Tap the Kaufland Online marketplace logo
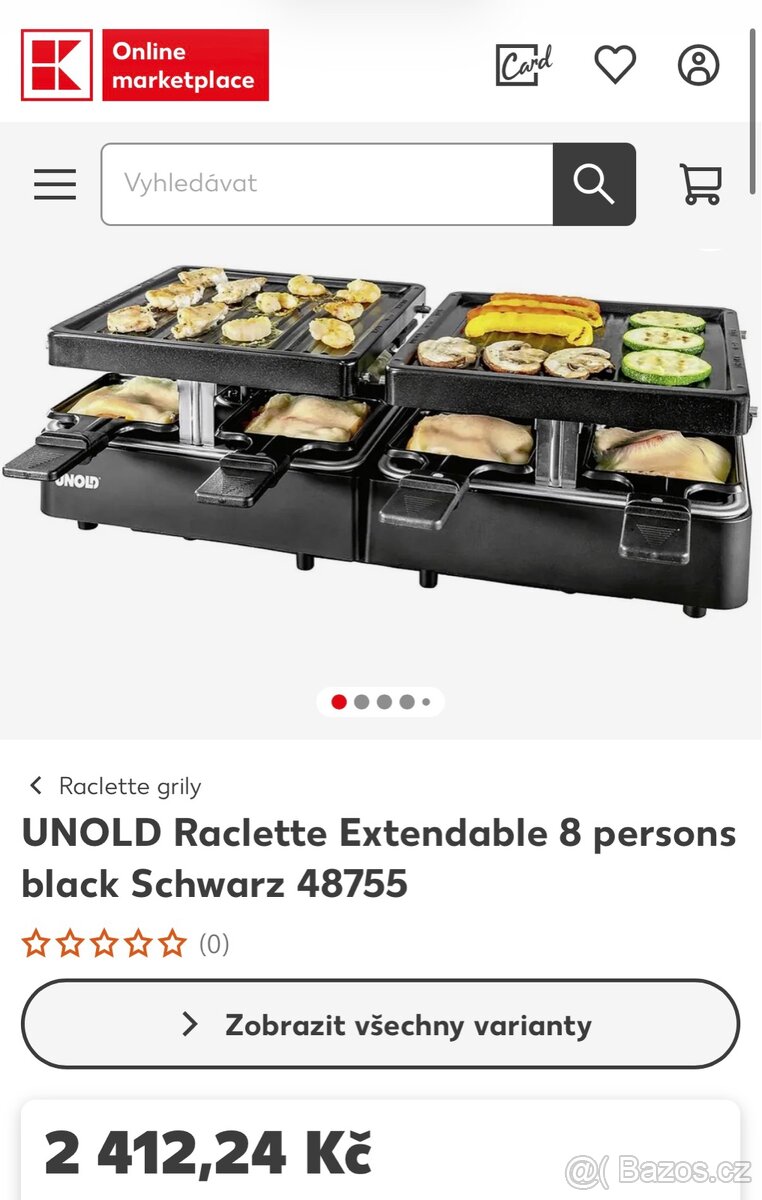The width and height of the screenshot is (762, 1200). point(145,65)
